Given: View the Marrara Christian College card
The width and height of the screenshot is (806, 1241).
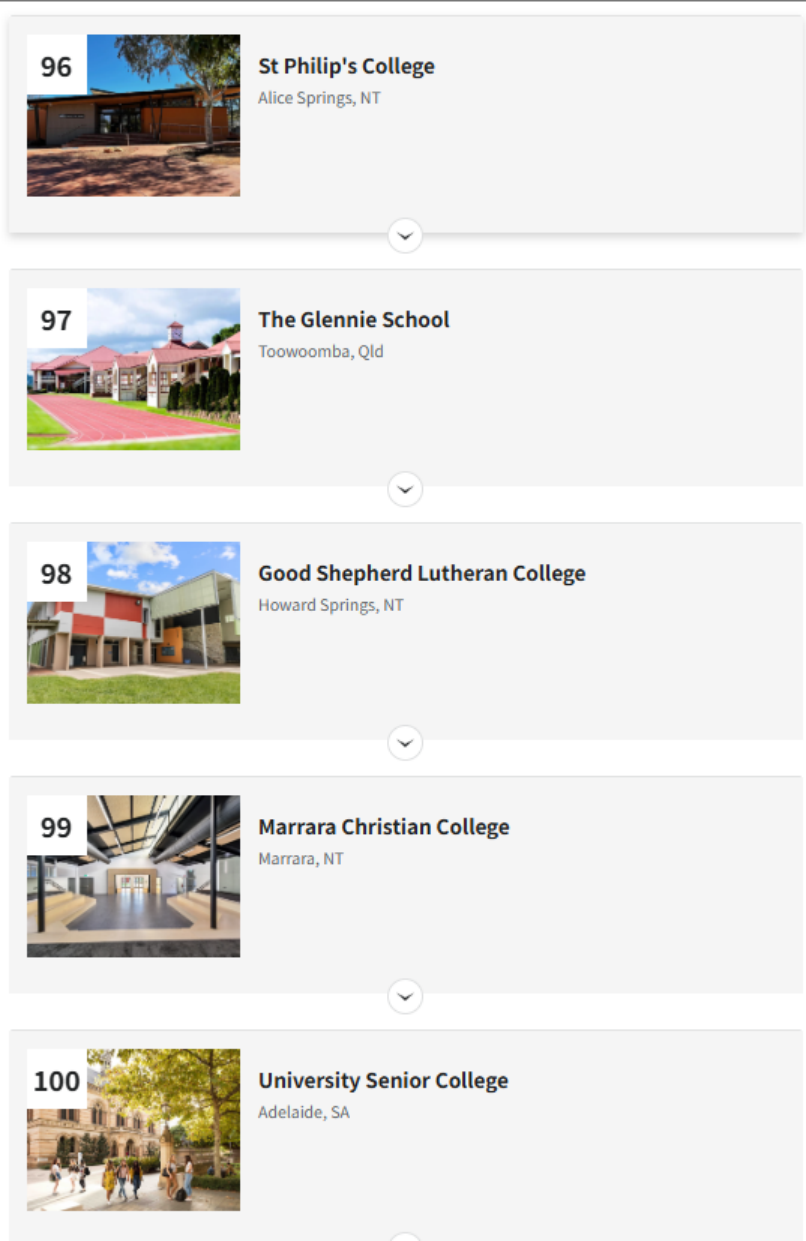Looking at the screenshot, I should click(x=383, y=827).
